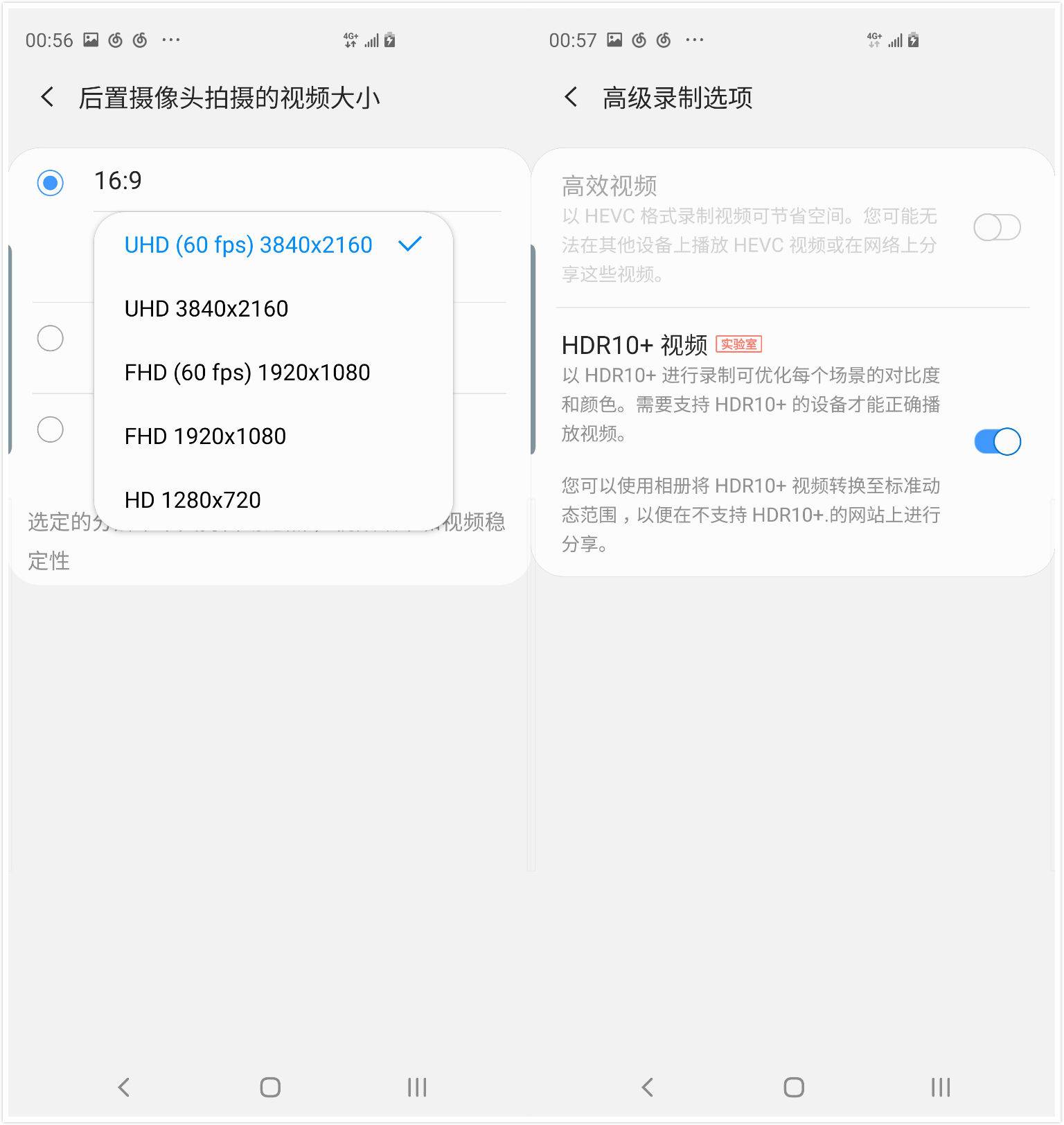Enable the 高效视频 HEVC toggle
The image size is (1064, 1125).
pos(997,226)
